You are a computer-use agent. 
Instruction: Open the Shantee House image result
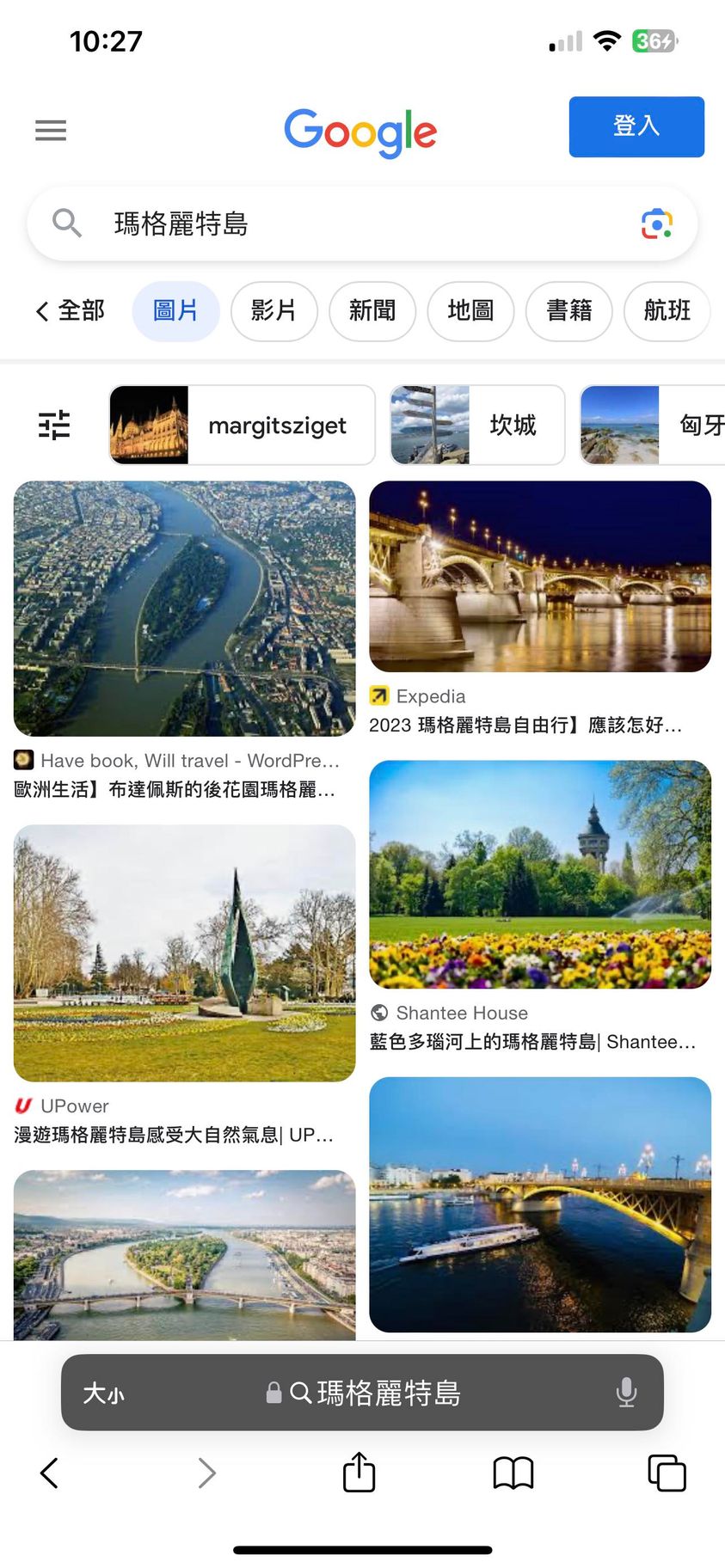click(x=539, y=873)
